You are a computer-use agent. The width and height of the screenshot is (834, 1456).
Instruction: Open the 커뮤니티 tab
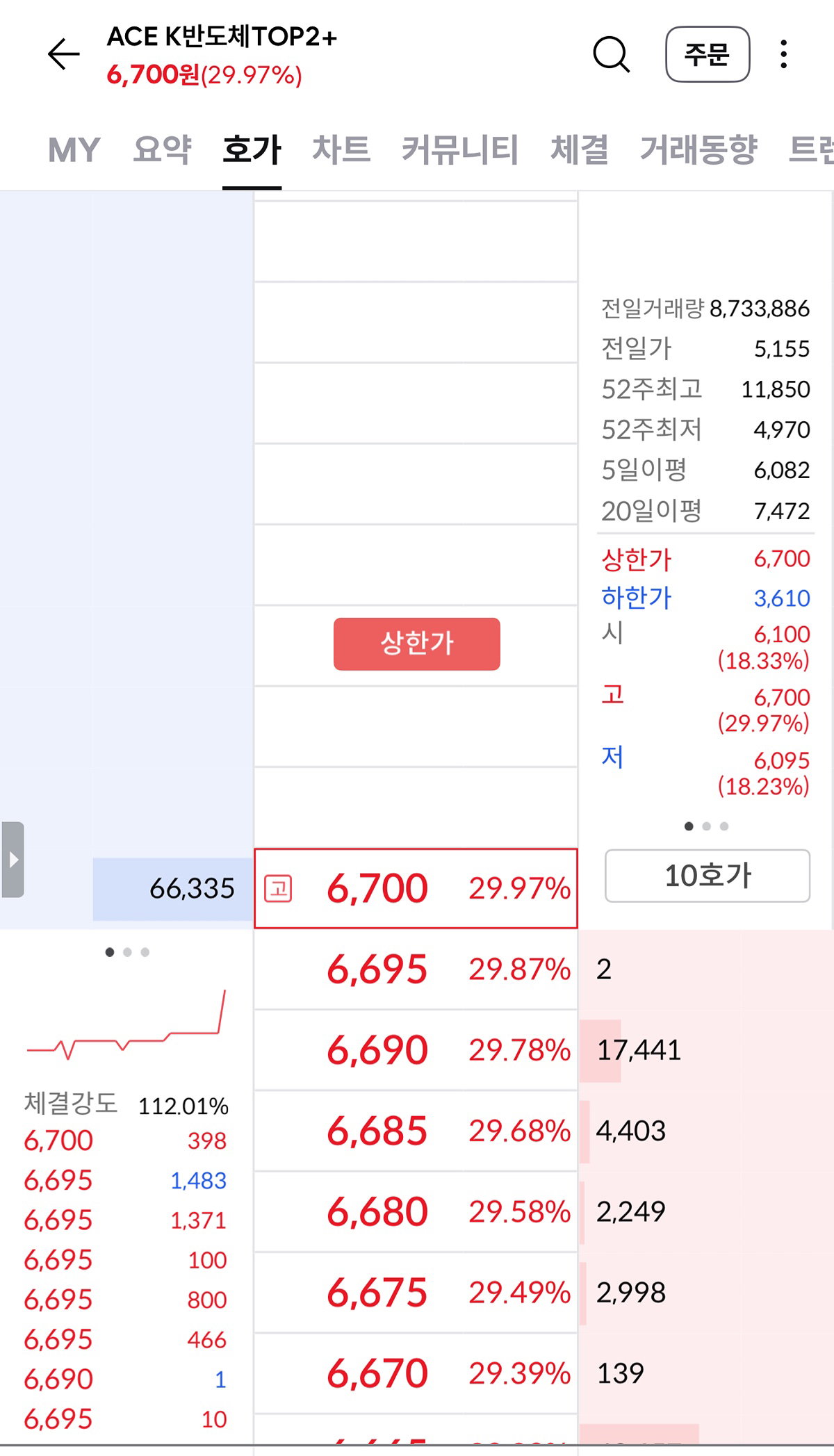click(460, 149)
